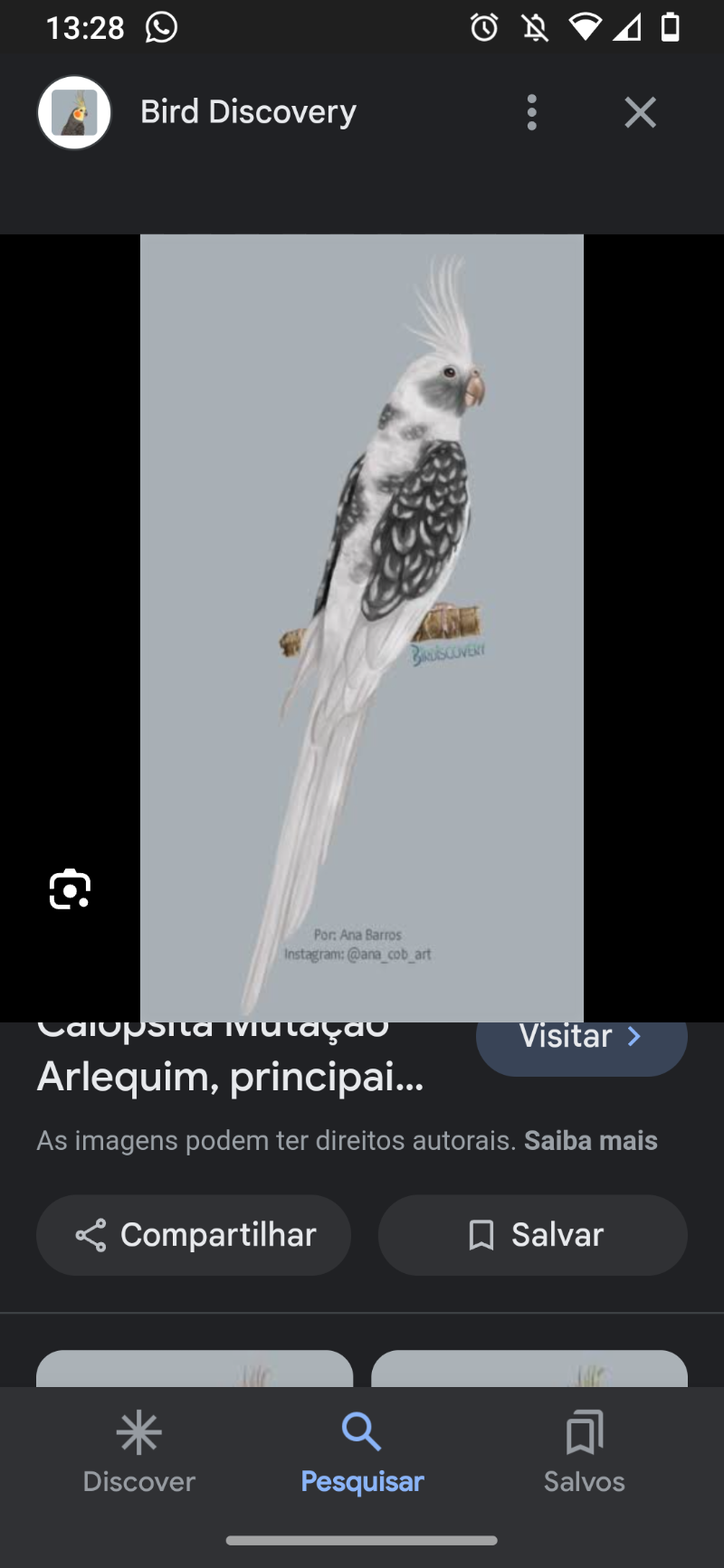This screenshot has width=724, height=1568.
Task: Tap Compartilhar to share the image
Action: pos(193,1234)
